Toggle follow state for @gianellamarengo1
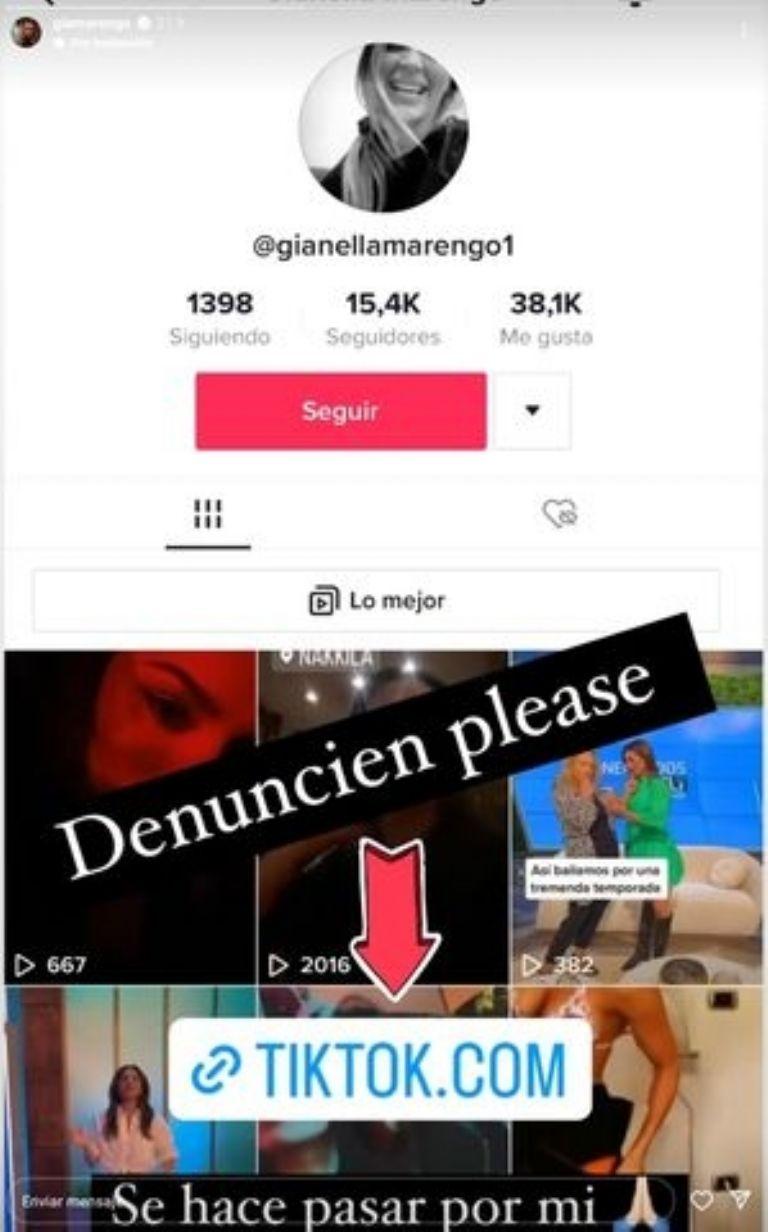This screenshot has height=1232, width=768. (x=340, y=410)
